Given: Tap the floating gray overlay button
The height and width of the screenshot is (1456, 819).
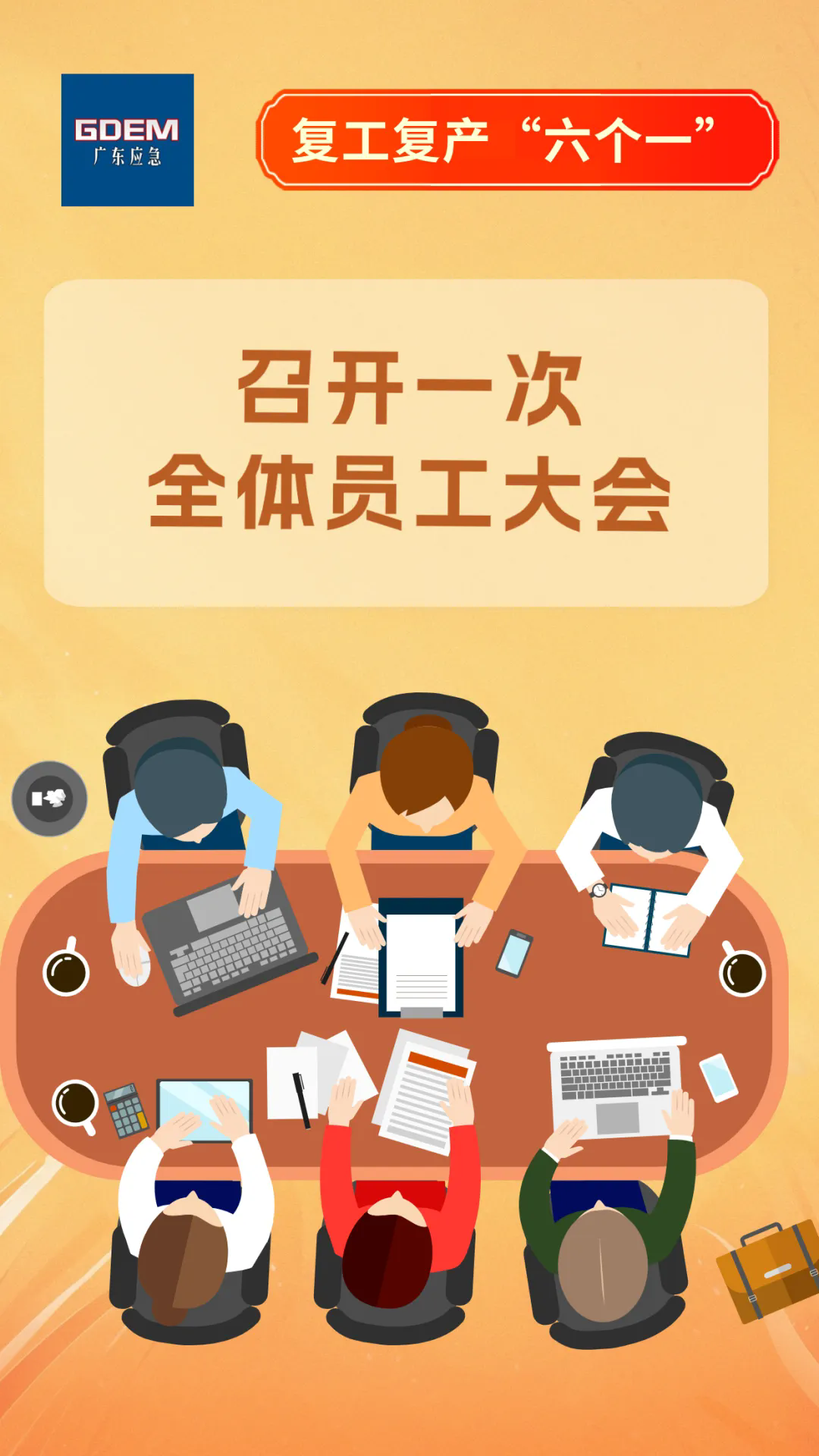Looking at the screenshot, I should pos(49,799).
